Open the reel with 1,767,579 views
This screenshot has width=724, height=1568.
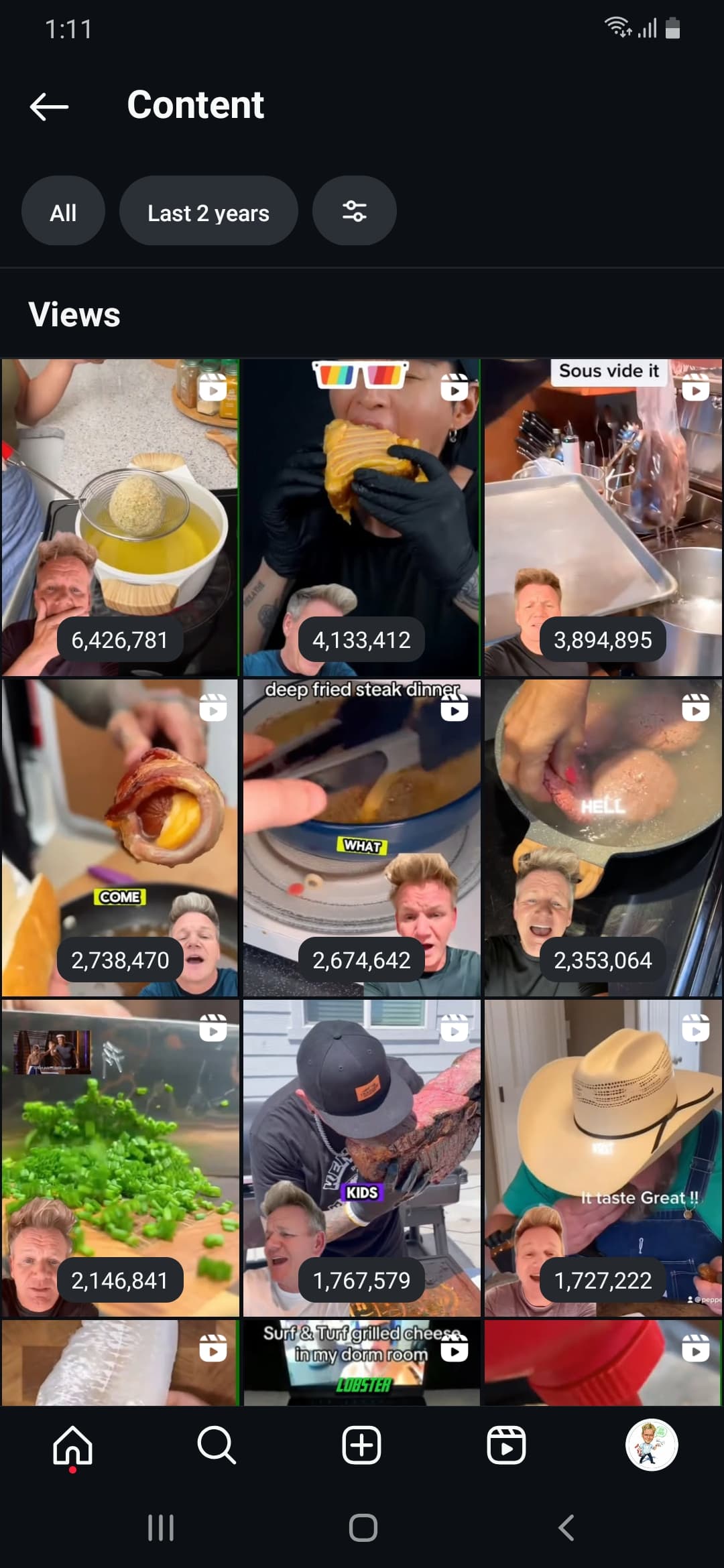[361, 1158]
